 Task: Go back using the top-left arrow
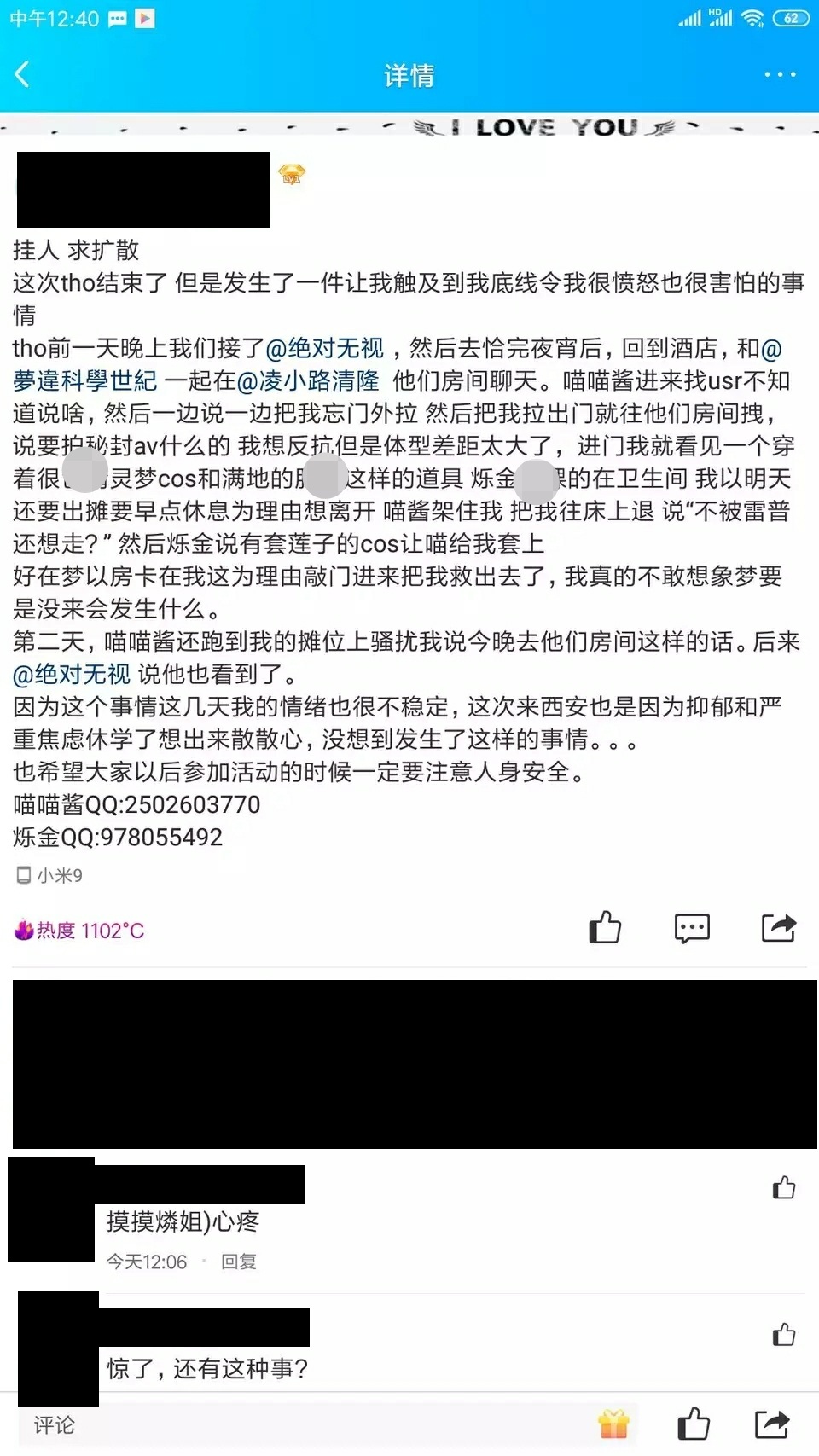coord(23,74)
